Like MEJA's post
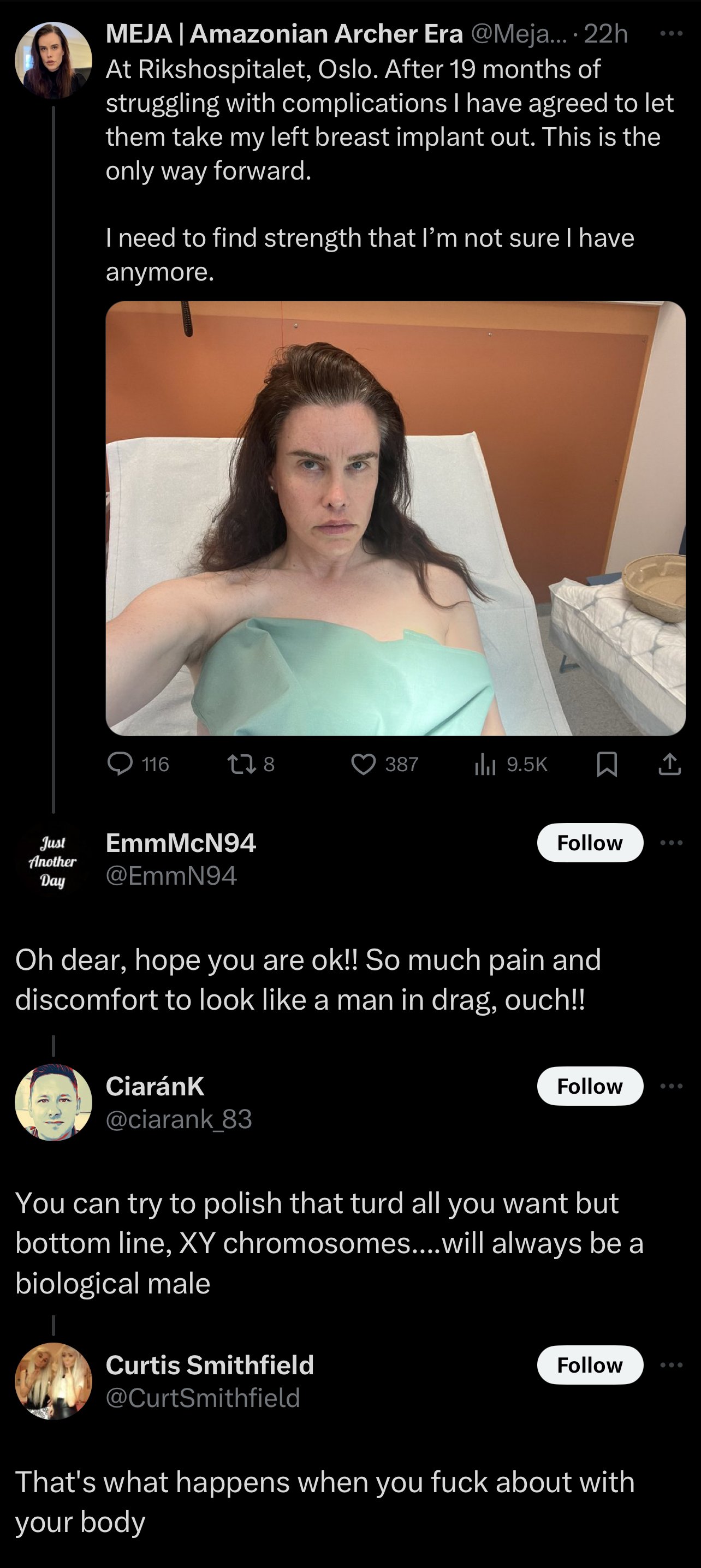701x1568 pixels. (x=364, y=764)
